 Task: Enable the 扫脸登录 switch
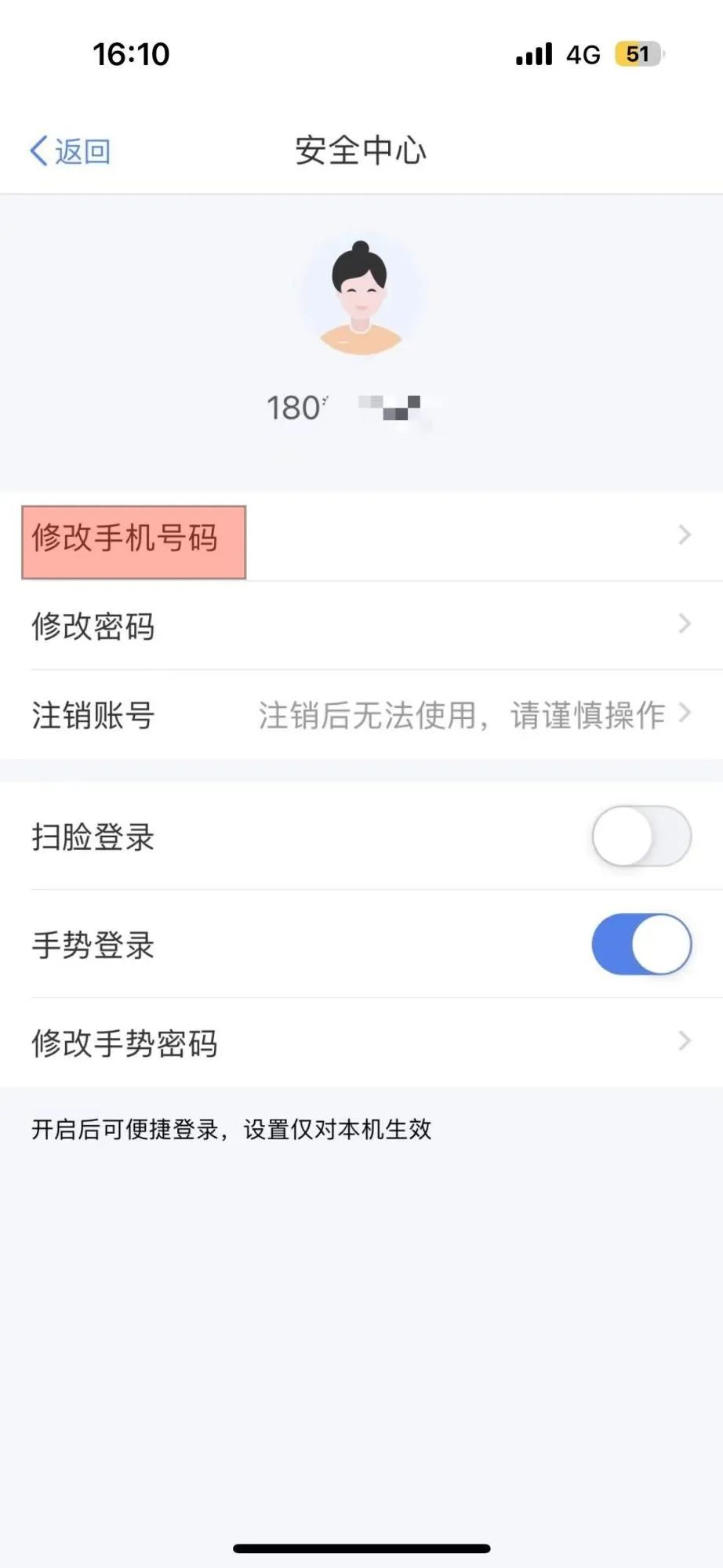[x=641, y=837]
